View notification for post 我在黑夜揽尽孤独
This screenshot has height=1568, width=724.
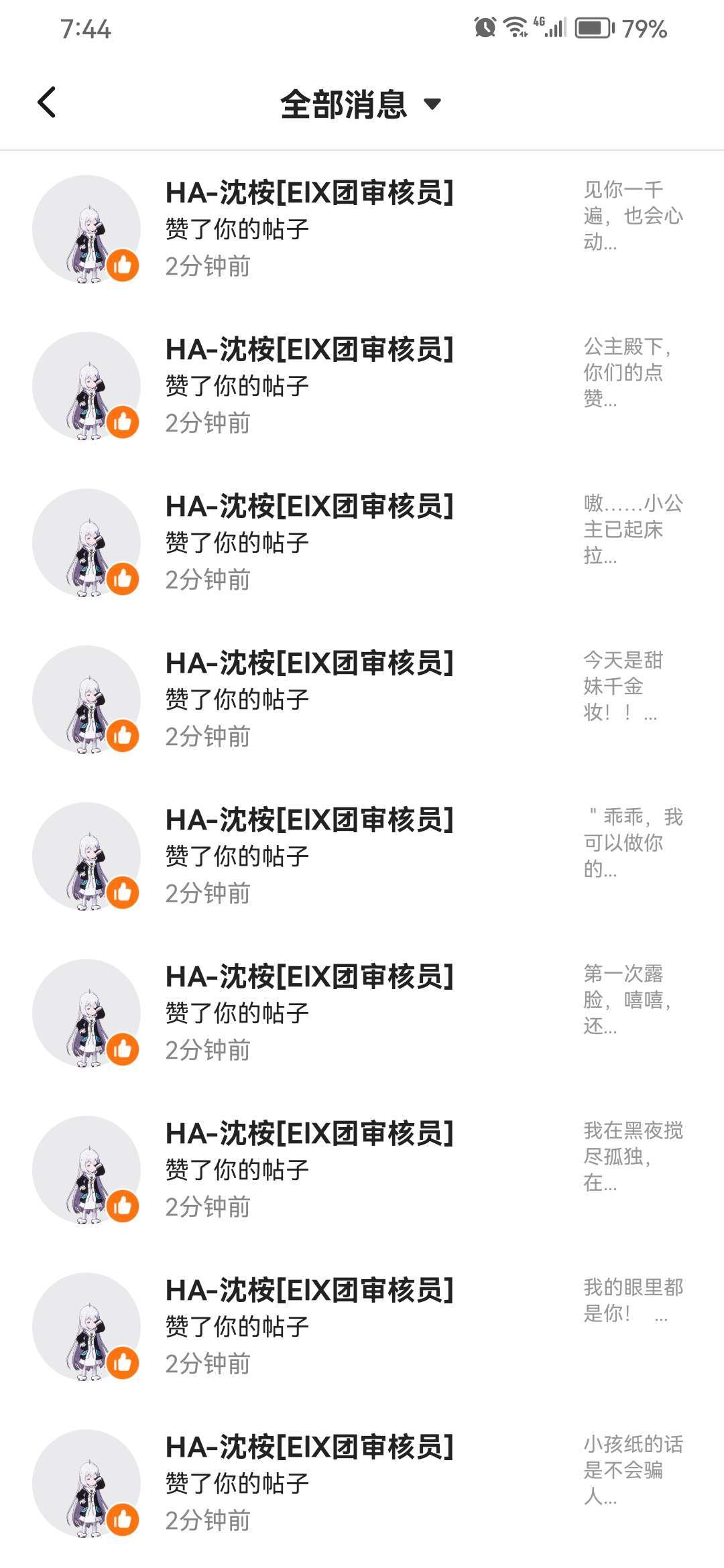362,1170
